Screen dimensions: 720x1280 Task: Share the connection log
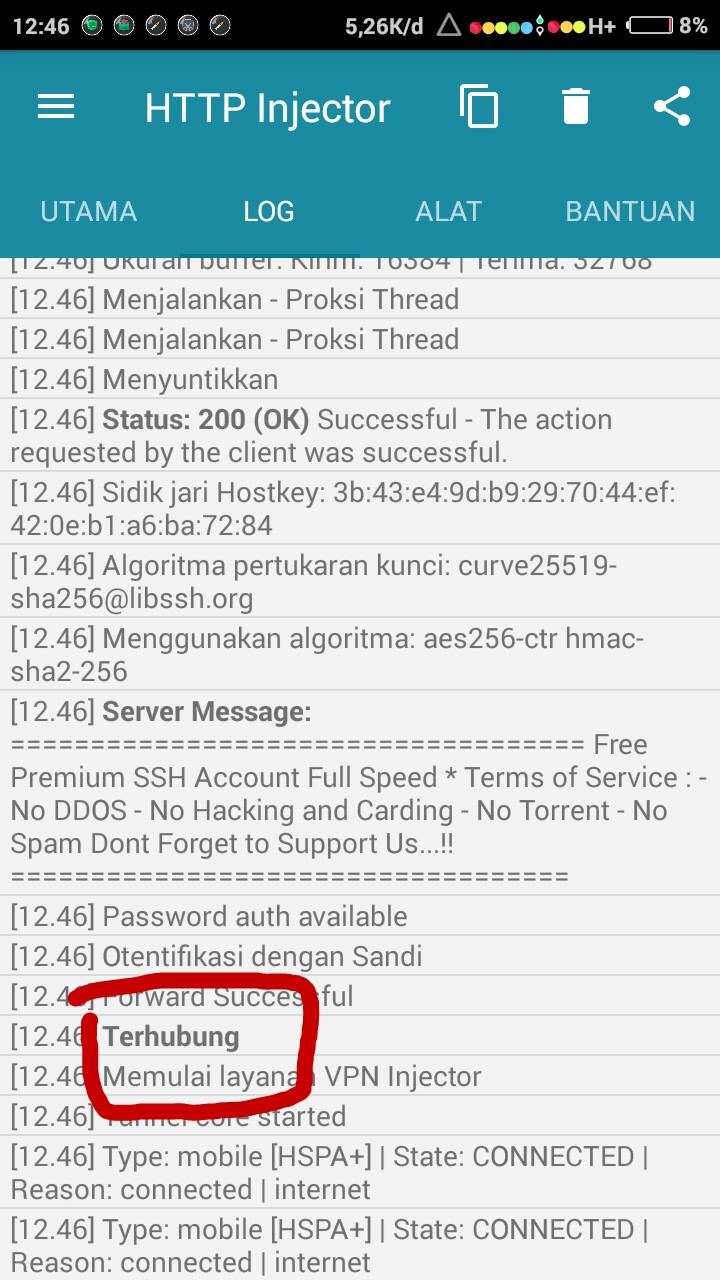coord(673,107)
